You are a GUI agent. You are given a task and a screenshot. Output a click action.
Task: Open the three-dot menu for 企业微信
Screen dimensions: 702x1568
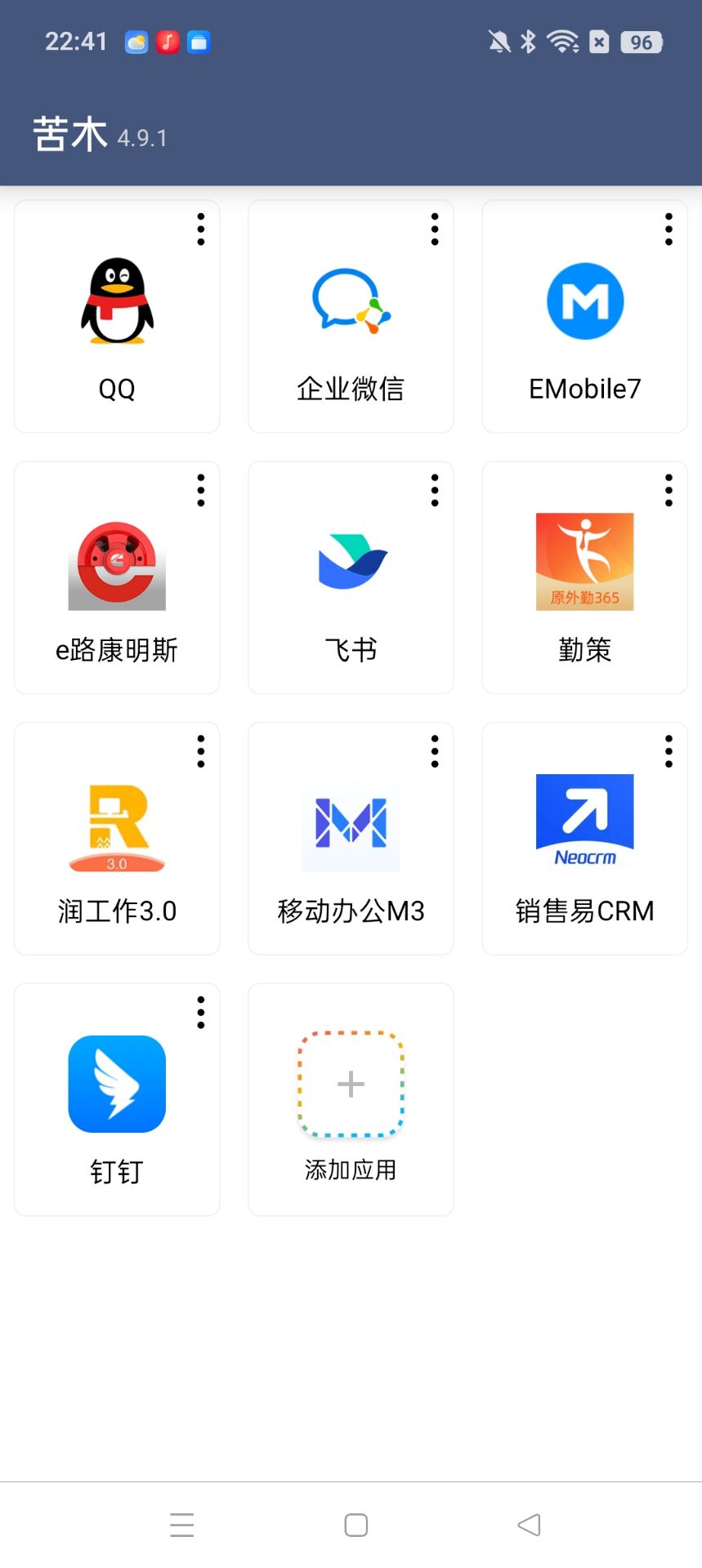[435, 229]
